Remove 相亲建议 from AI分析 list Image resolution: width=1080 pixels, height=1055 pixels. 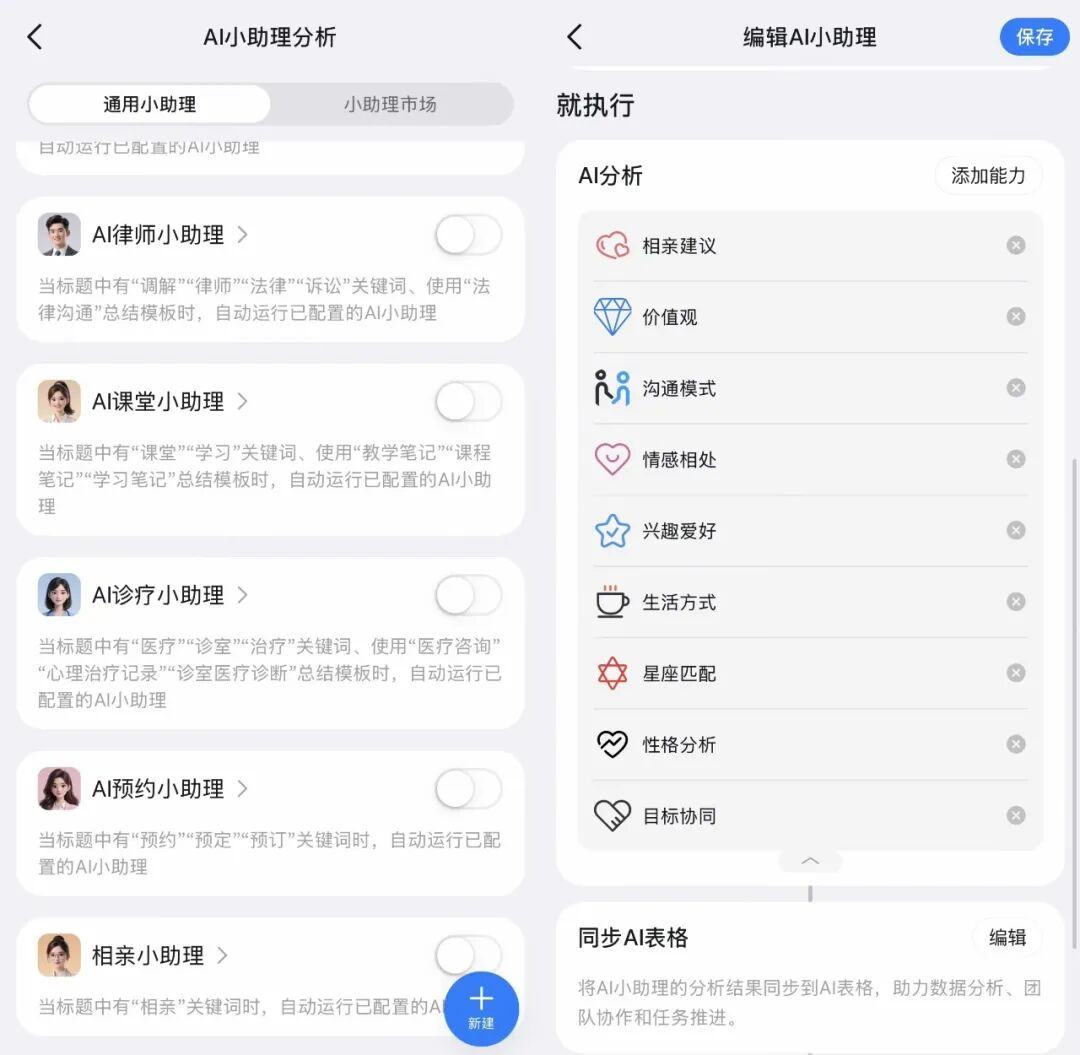click(x=1016, y=245)
